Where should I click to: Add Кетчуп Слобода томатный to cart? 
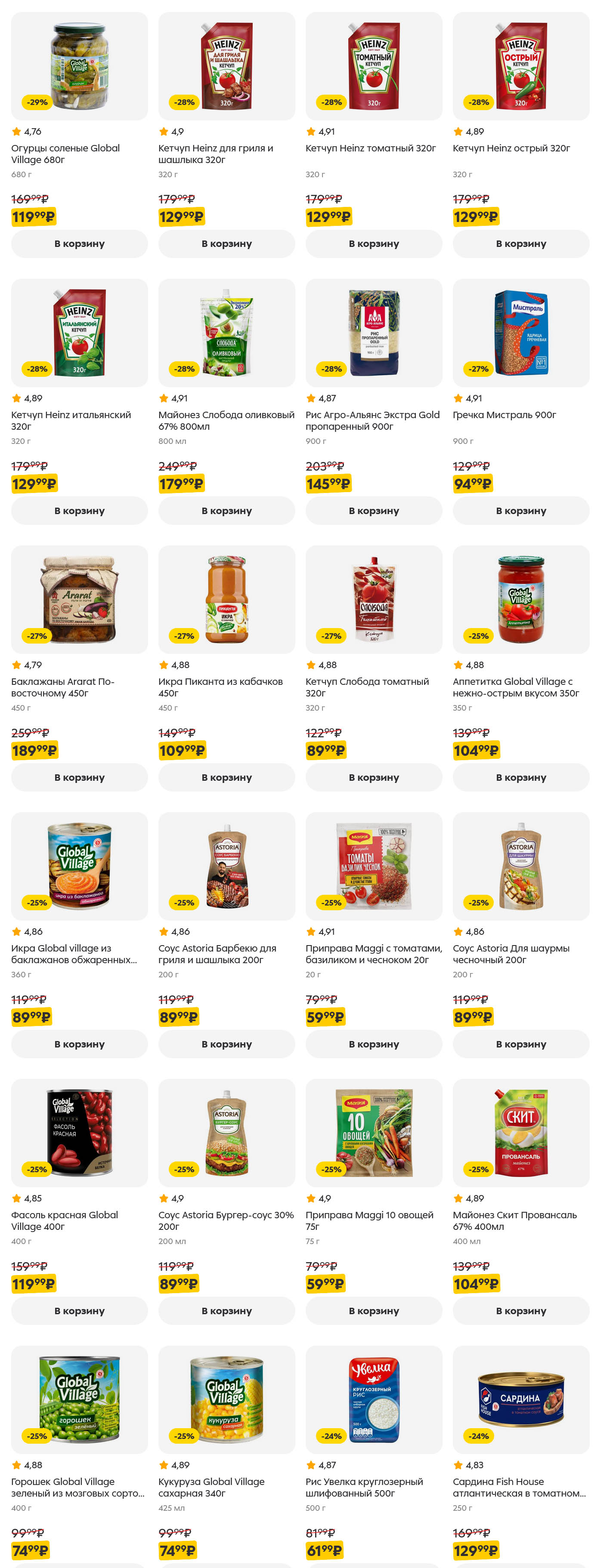[x=374, y=777]
